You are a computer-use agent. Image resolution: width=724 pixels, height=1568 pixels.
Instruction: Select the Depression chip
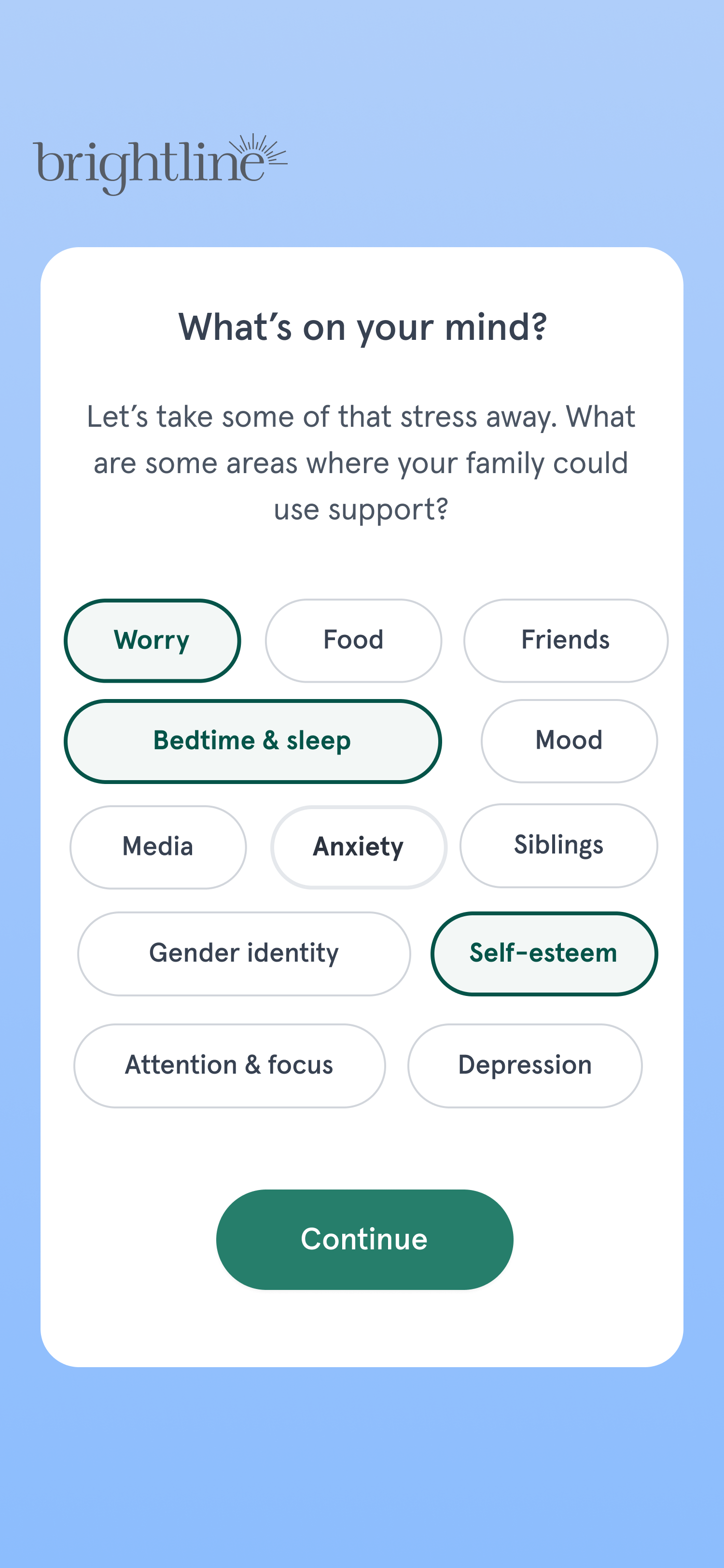pyautogui.click(x=525, y=1065)
